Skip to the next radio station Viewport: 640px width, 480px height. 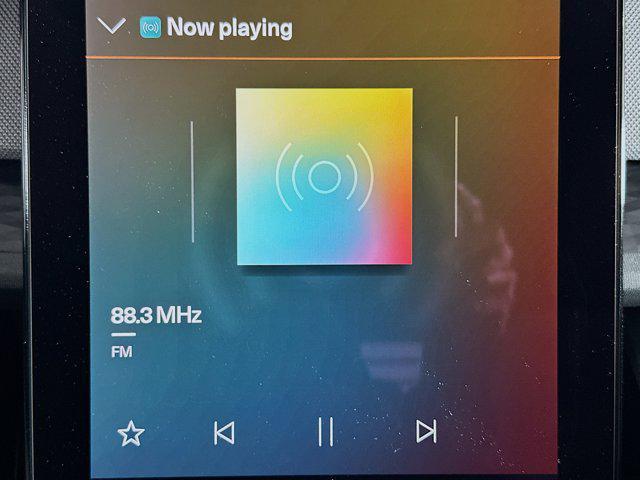426,431
